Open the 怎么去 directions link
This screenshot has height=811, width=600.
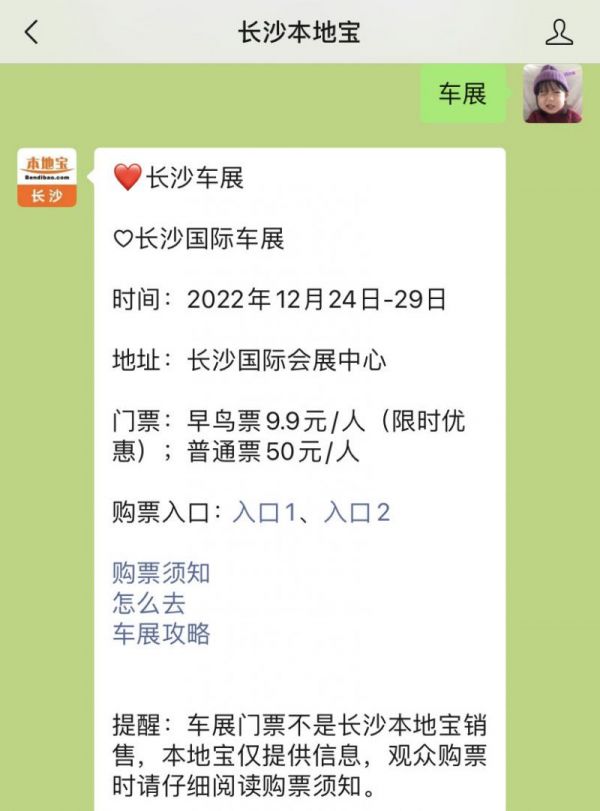coord(149,603)
